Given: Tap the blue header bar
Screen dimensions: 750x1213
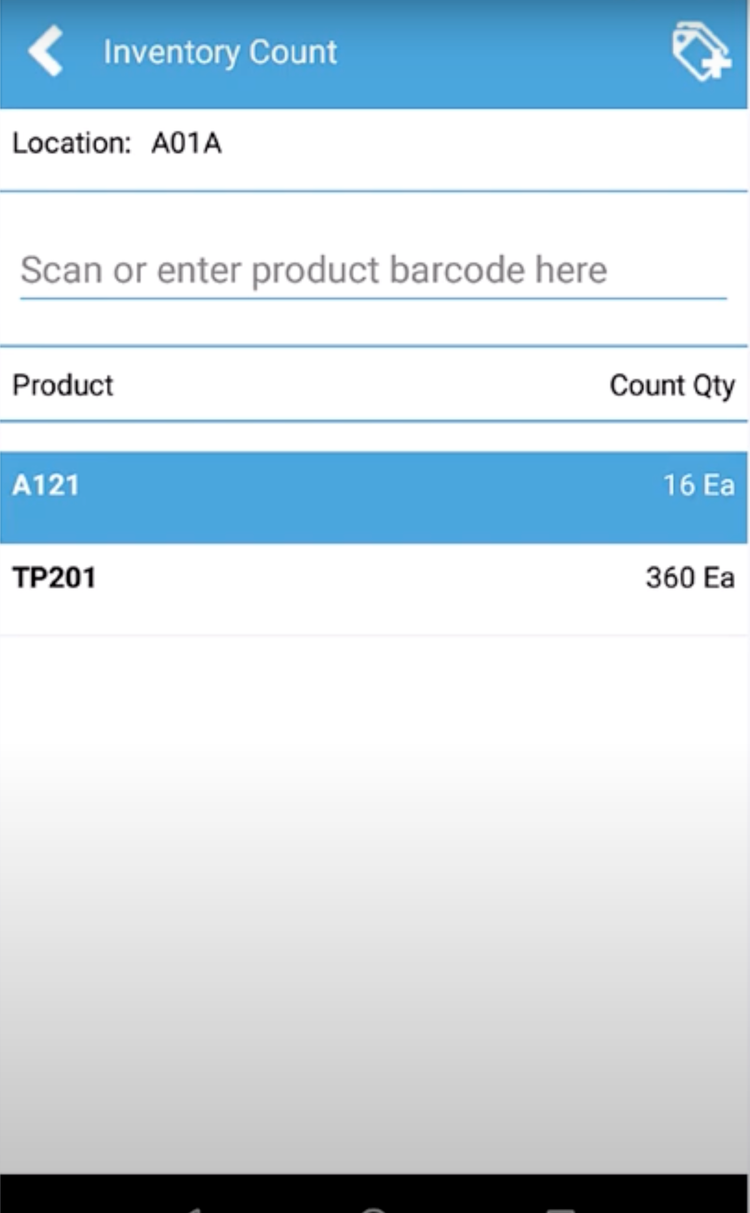Looking at the screenshot, I should click(375, 51).
